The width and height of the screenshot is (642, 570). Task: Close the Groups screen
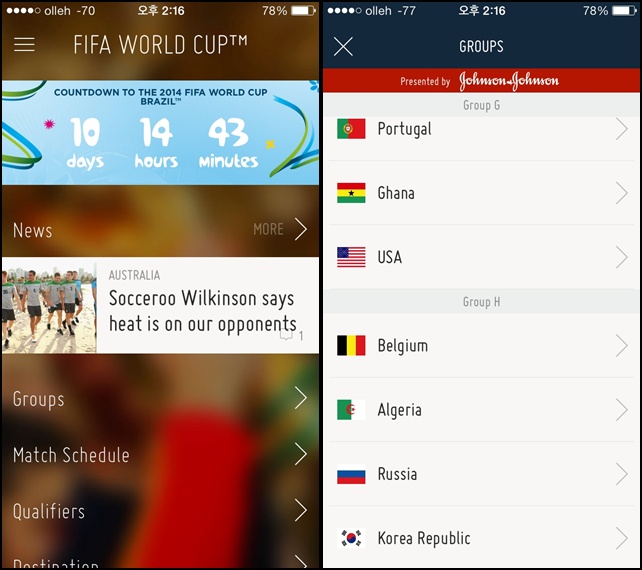click(343, 46)
